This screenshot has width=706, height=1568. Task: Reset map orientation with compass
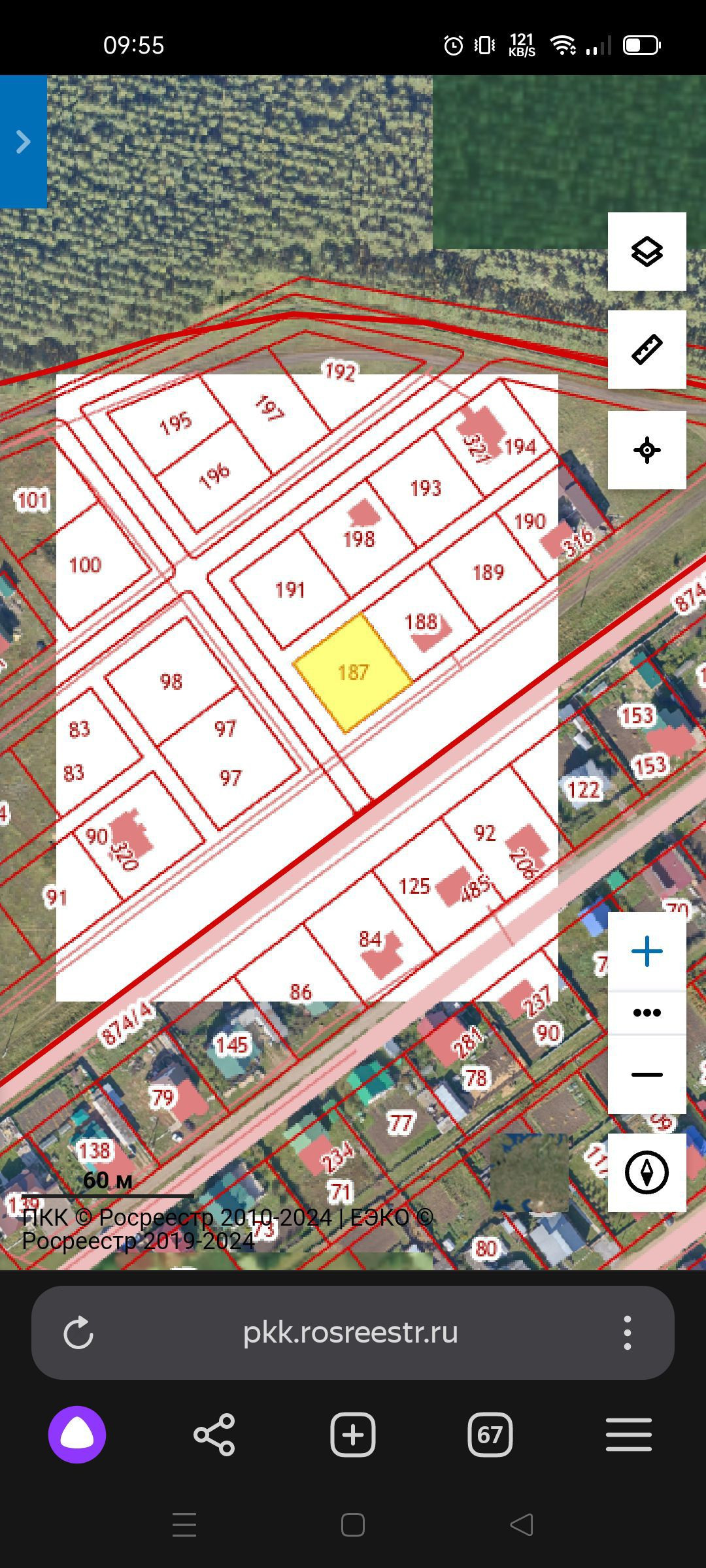tap(647, 1173)
